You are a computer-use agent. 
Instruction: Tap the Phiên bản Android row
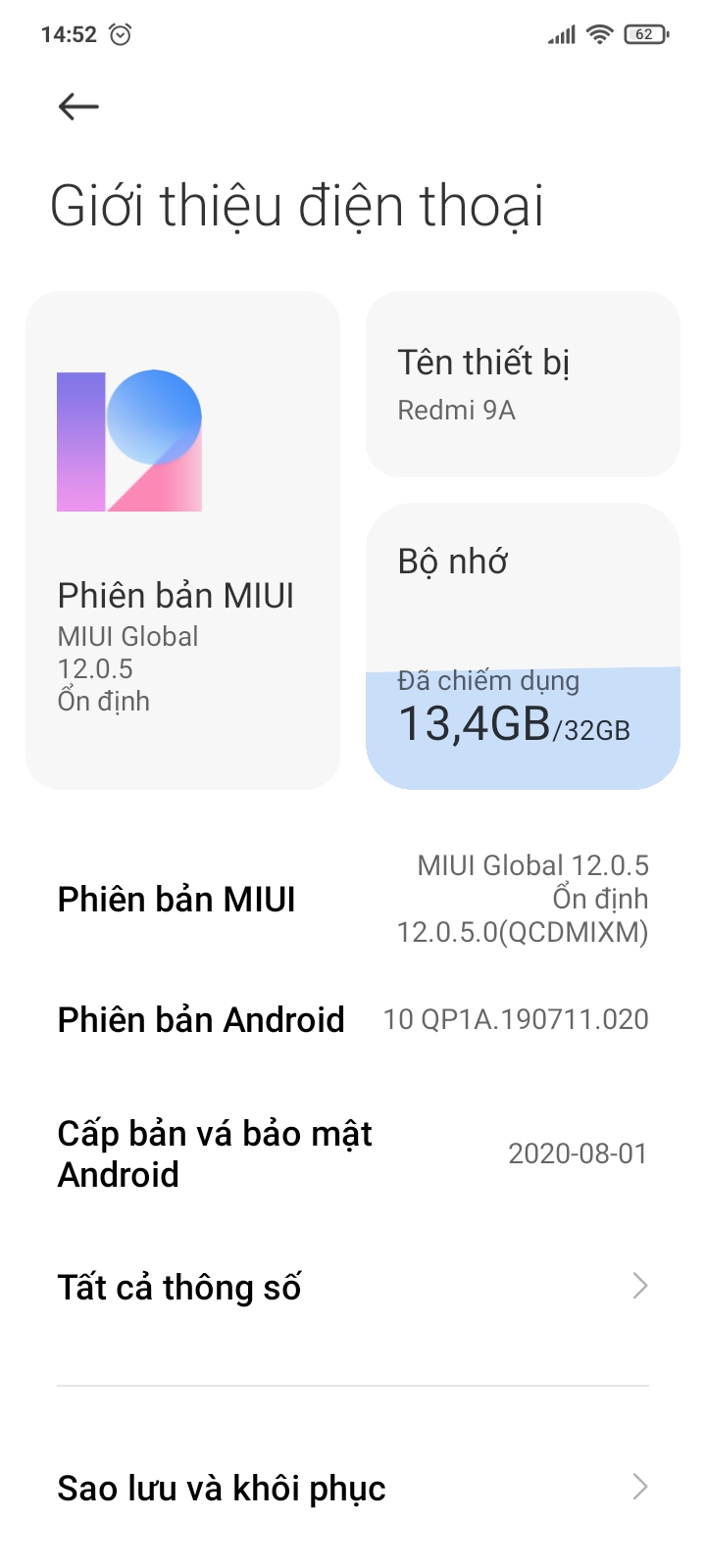pyautogui.click(x=353, y=1019)
